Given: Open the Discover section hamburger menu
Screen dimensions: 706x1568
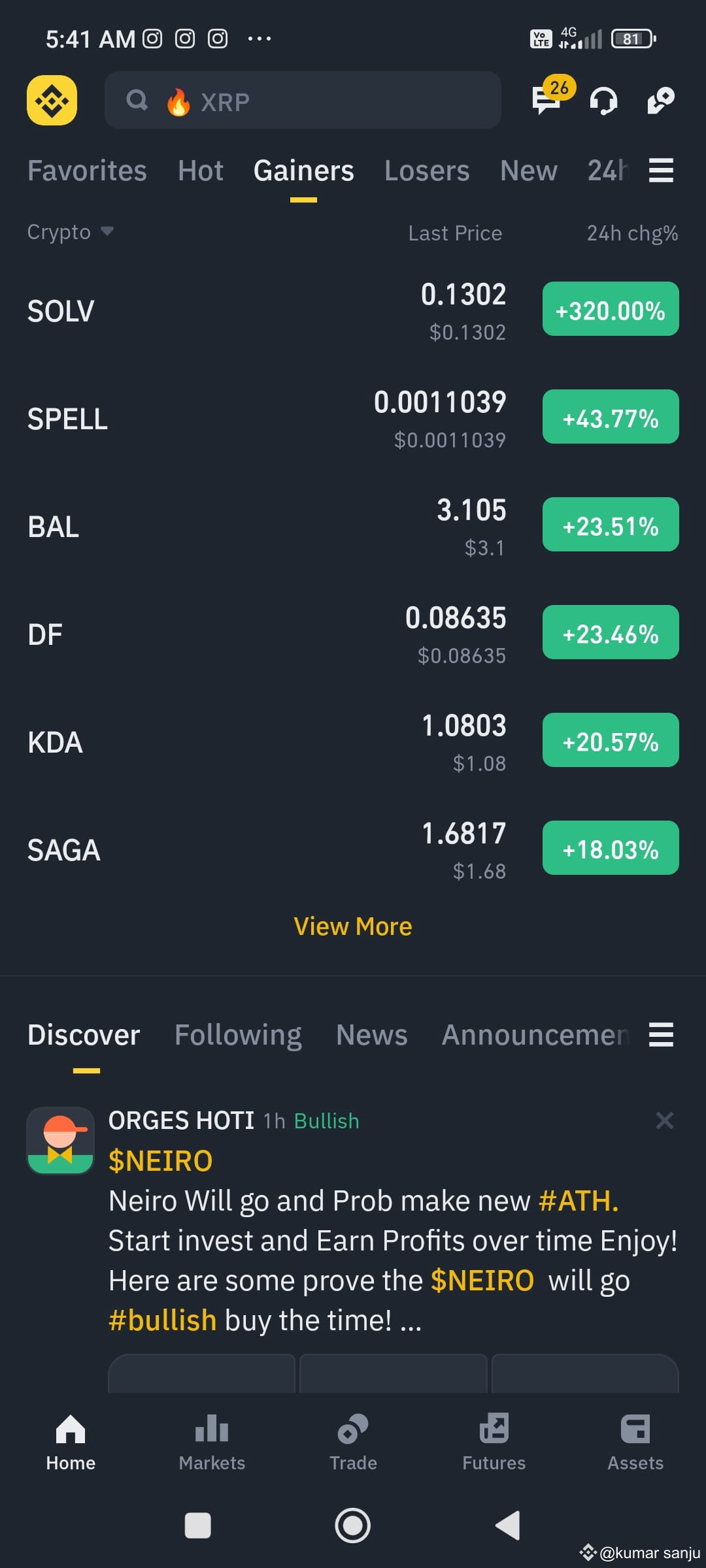Looking at the screenshot, I should [660, 1036].
